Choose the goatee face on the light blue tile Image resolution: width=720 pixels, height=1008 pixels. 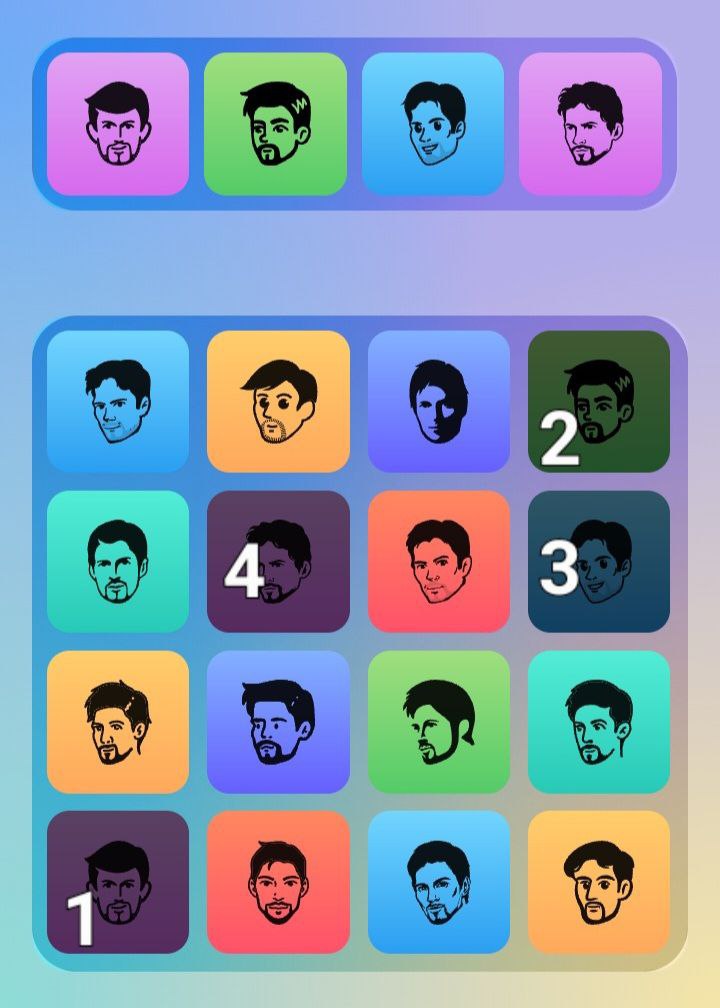438,882
